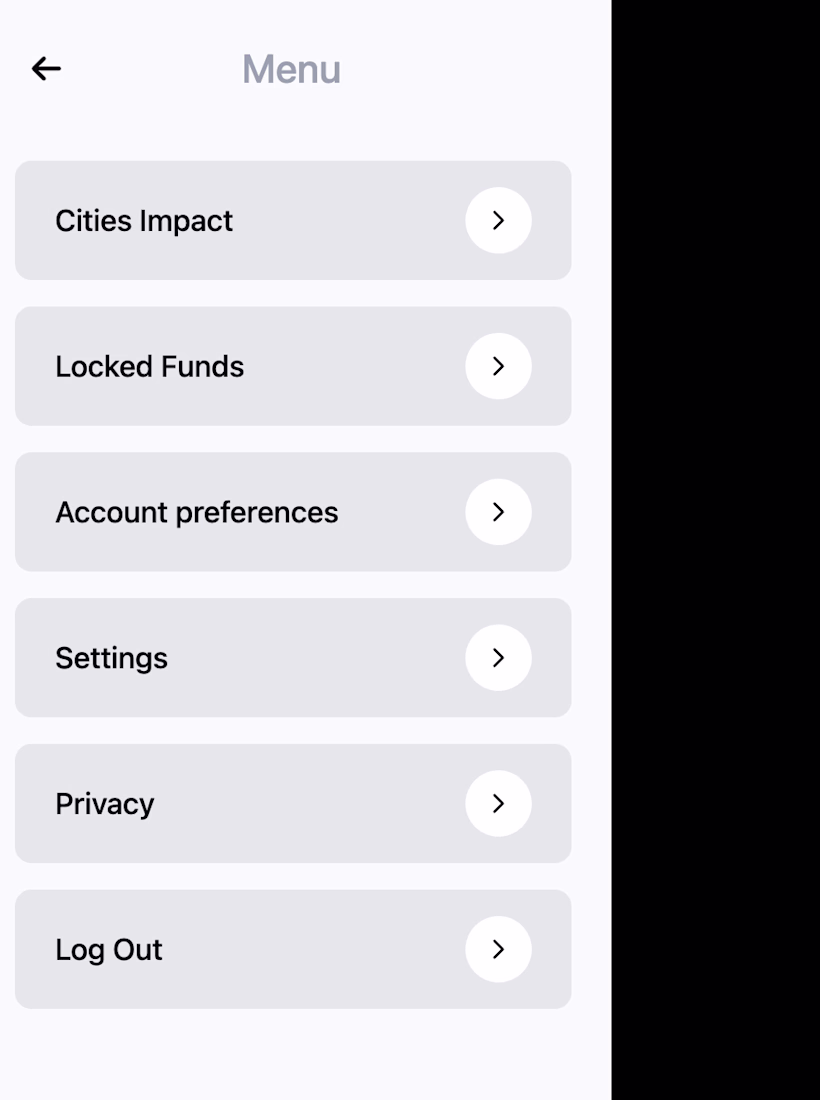Open Cities Impact

coord(292,220)
